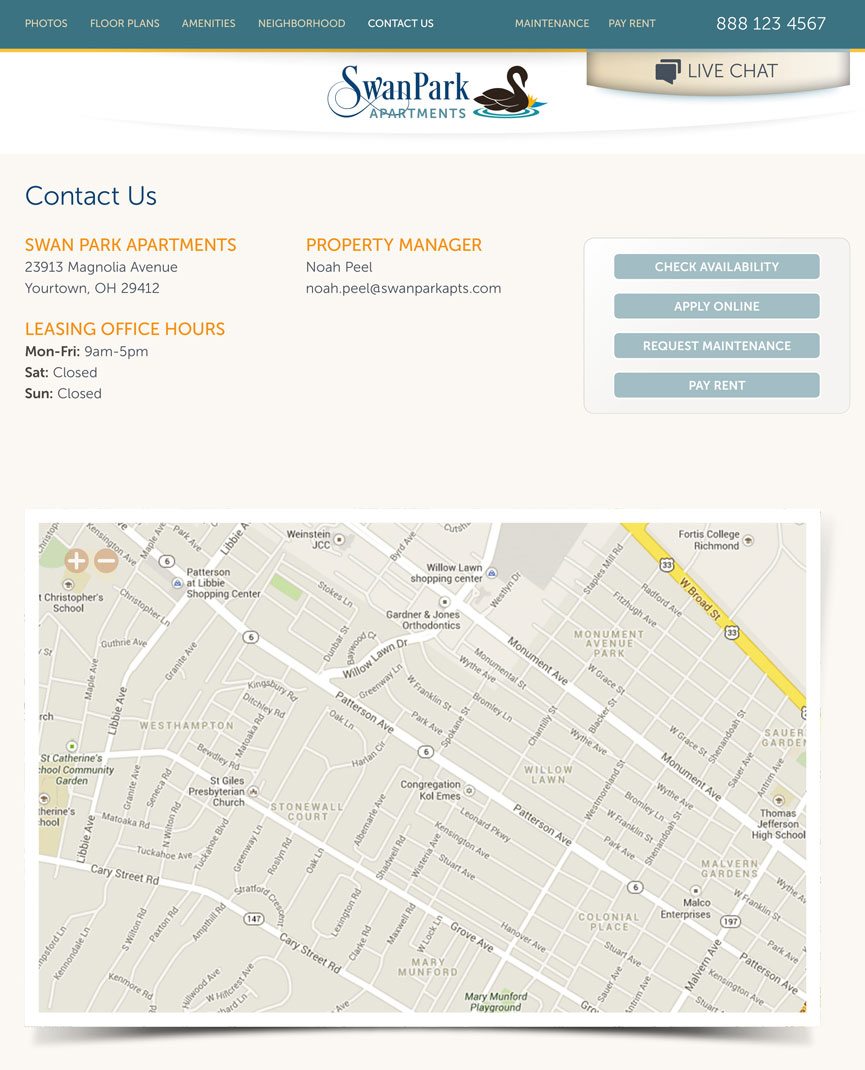This screenshot has width=865, height=1070.
Task: Tap Apply Online
Action: click(x=716, y=306)
